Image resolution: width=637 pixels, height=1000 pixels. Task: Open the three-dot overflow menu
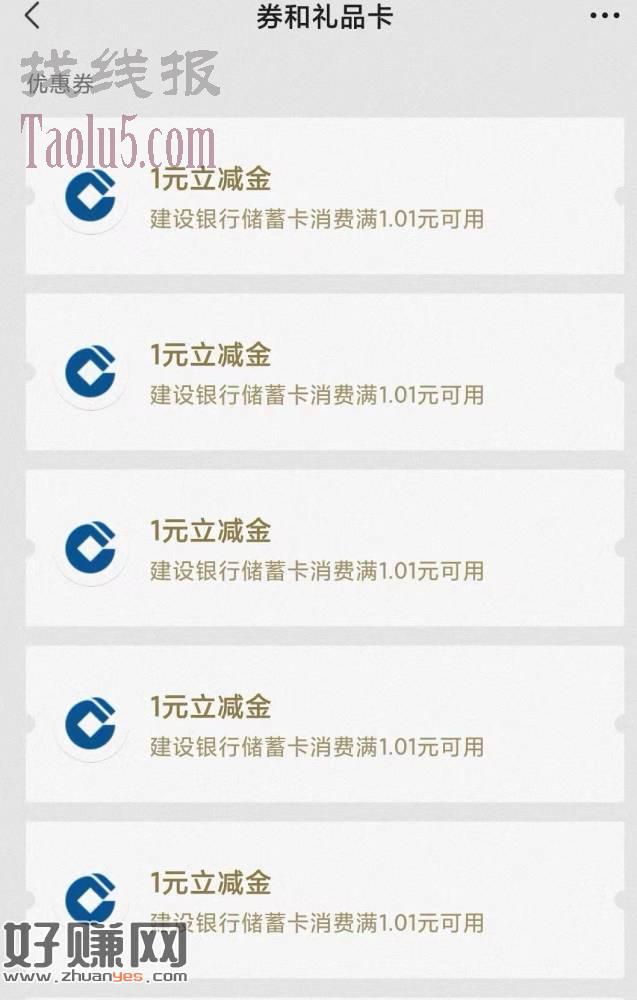point(604,17)
